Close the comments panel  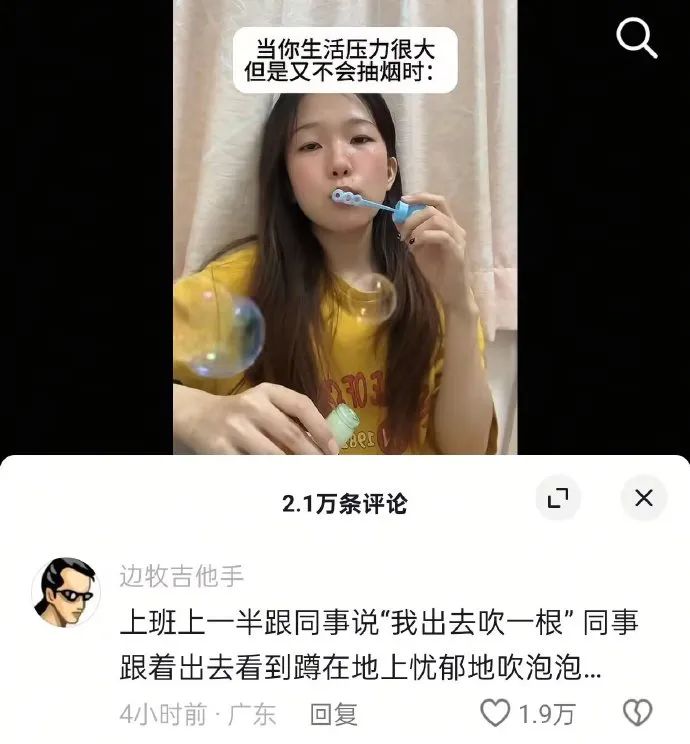click(x=644, y=497)
